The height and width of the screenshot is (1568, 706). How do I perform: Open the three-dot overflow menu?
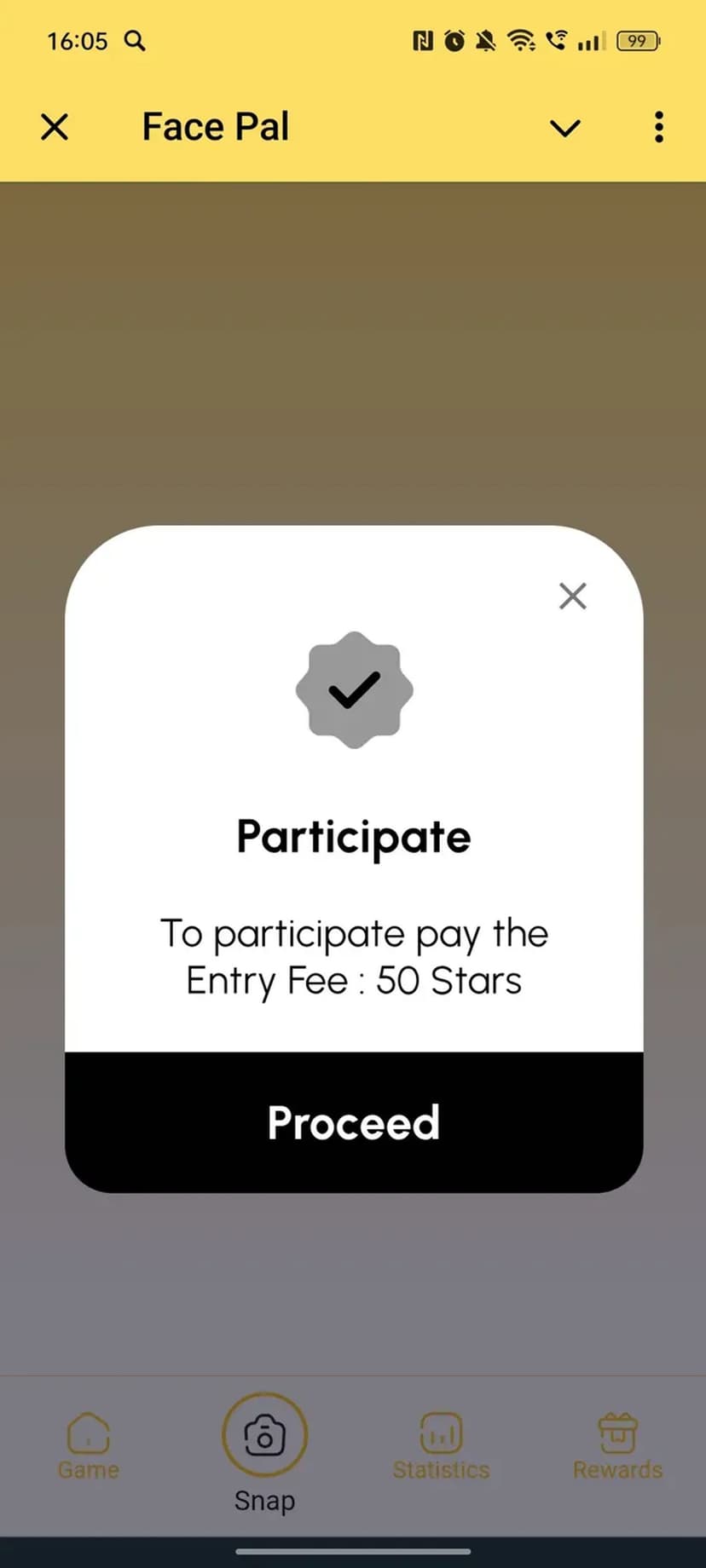[x=658, y=127]
